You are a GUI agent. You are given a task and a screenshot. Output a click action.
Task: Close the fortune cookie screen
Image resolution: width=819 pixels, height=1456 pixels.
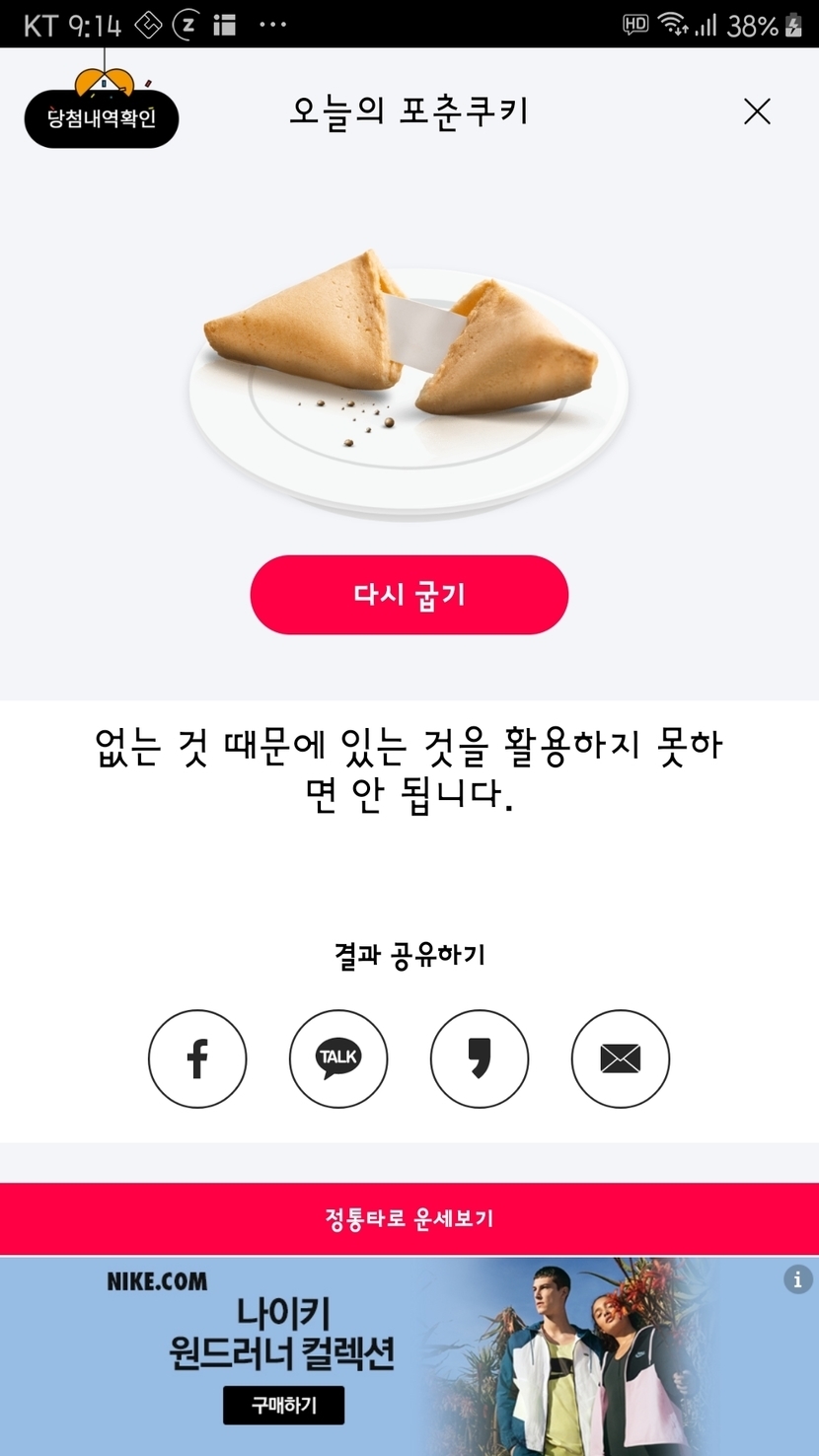point(757,111)
